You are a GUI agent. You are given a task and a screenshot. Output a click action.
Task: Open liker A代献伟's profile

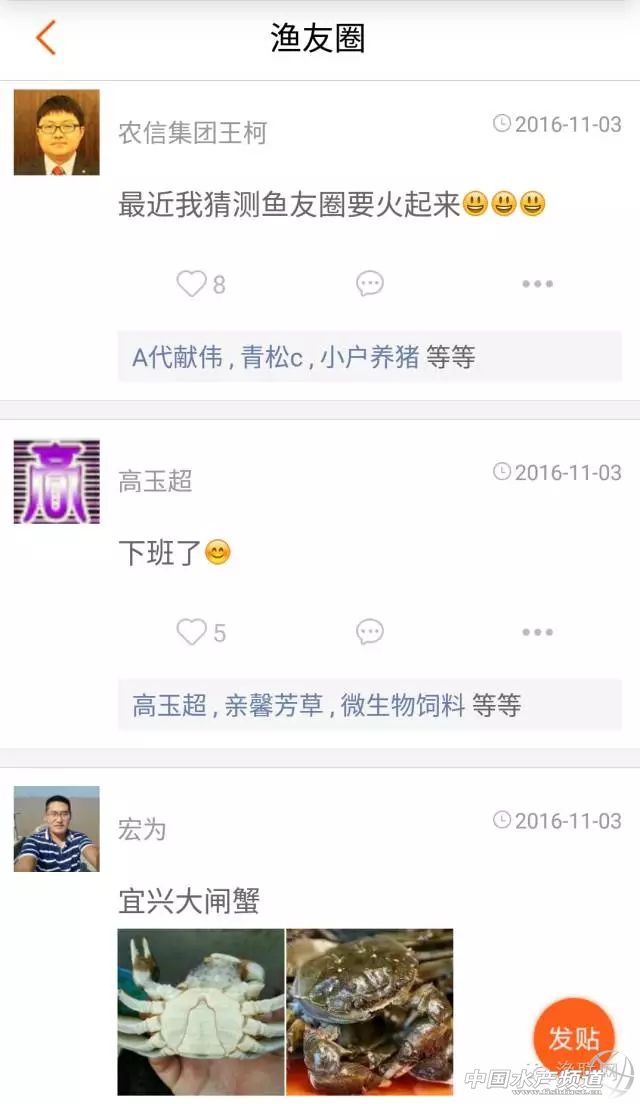coord(178,358)
